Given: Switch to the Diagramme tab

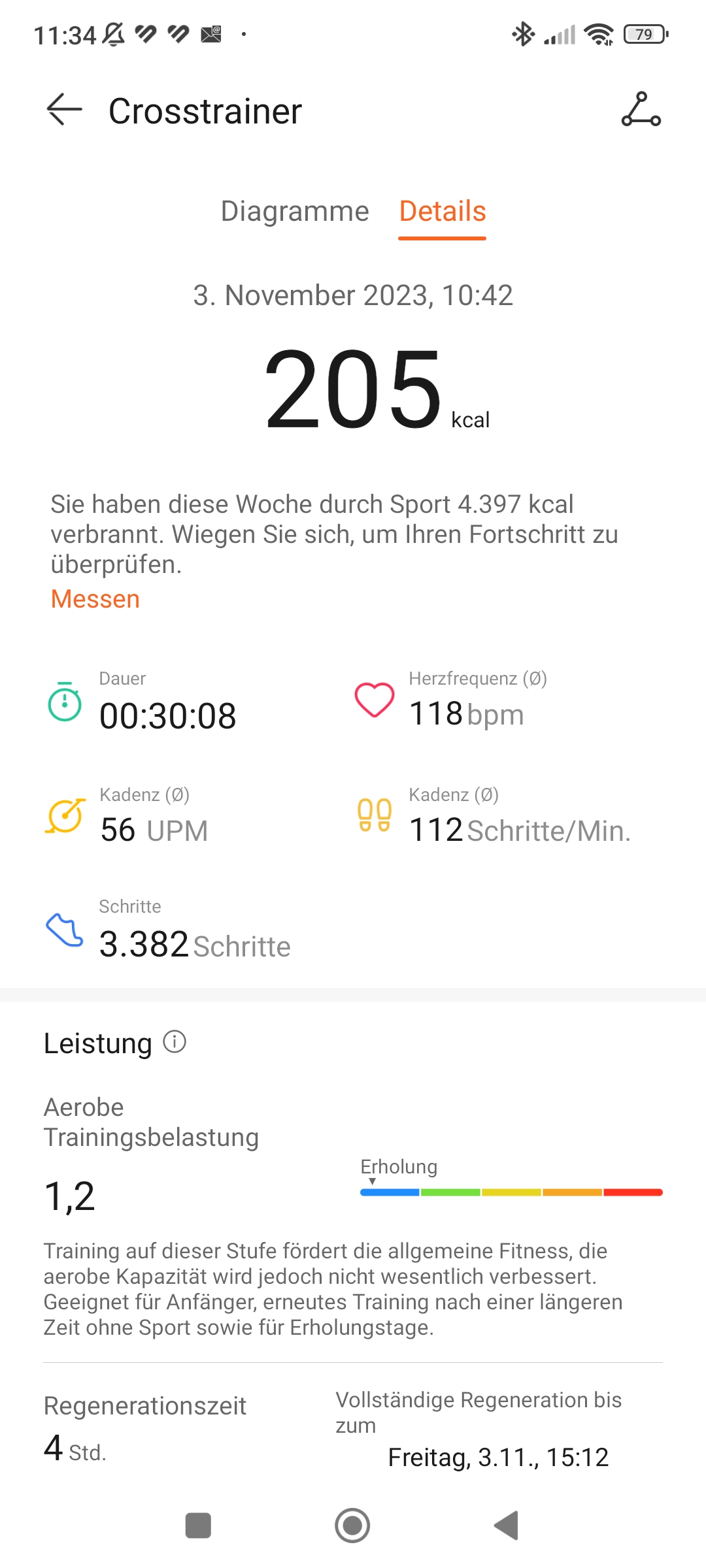Looking at the screenshot, I should click(x=295, y=212).
